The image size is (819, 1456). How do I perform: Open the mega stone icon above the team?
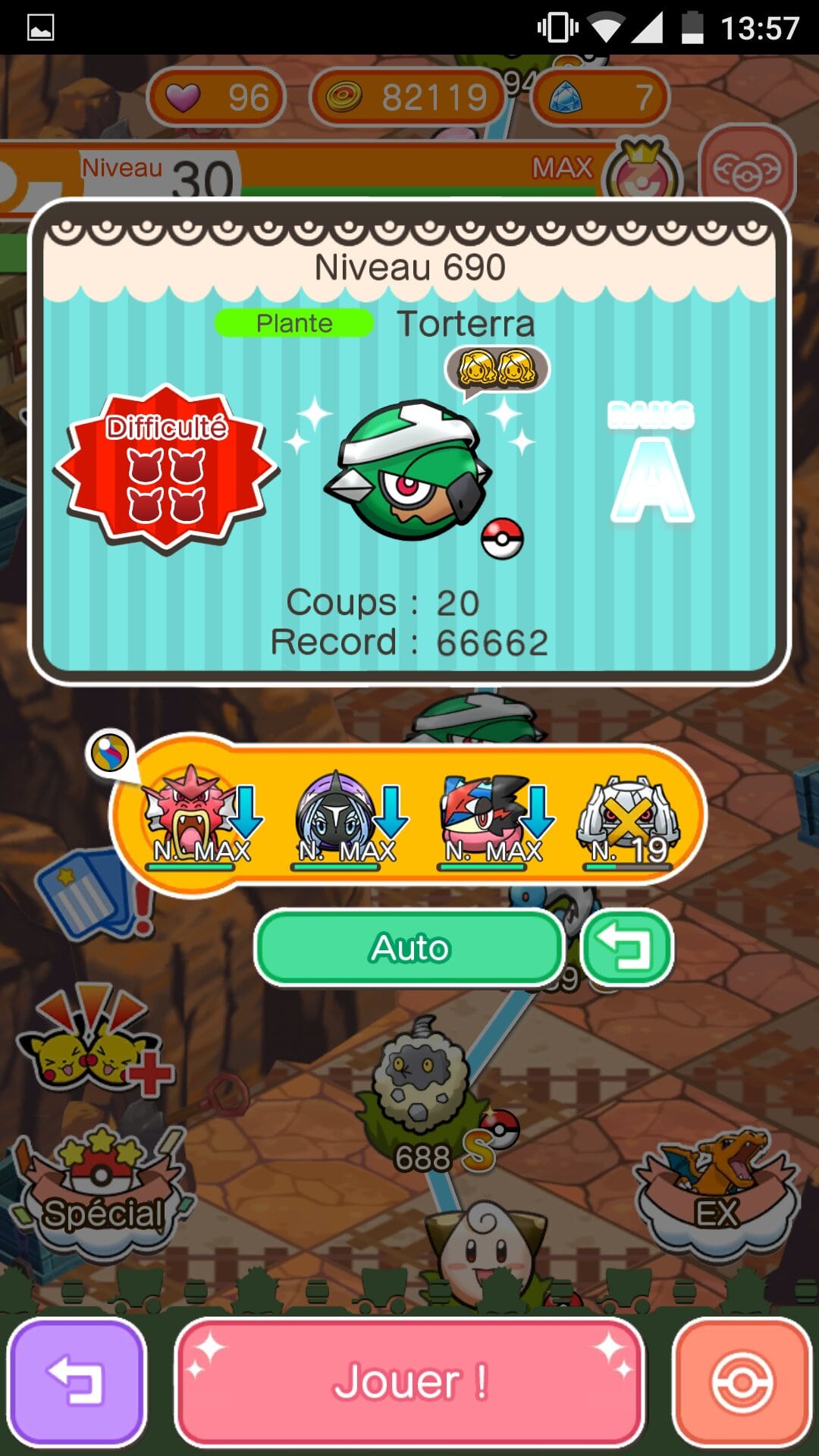tap(110, 753)
